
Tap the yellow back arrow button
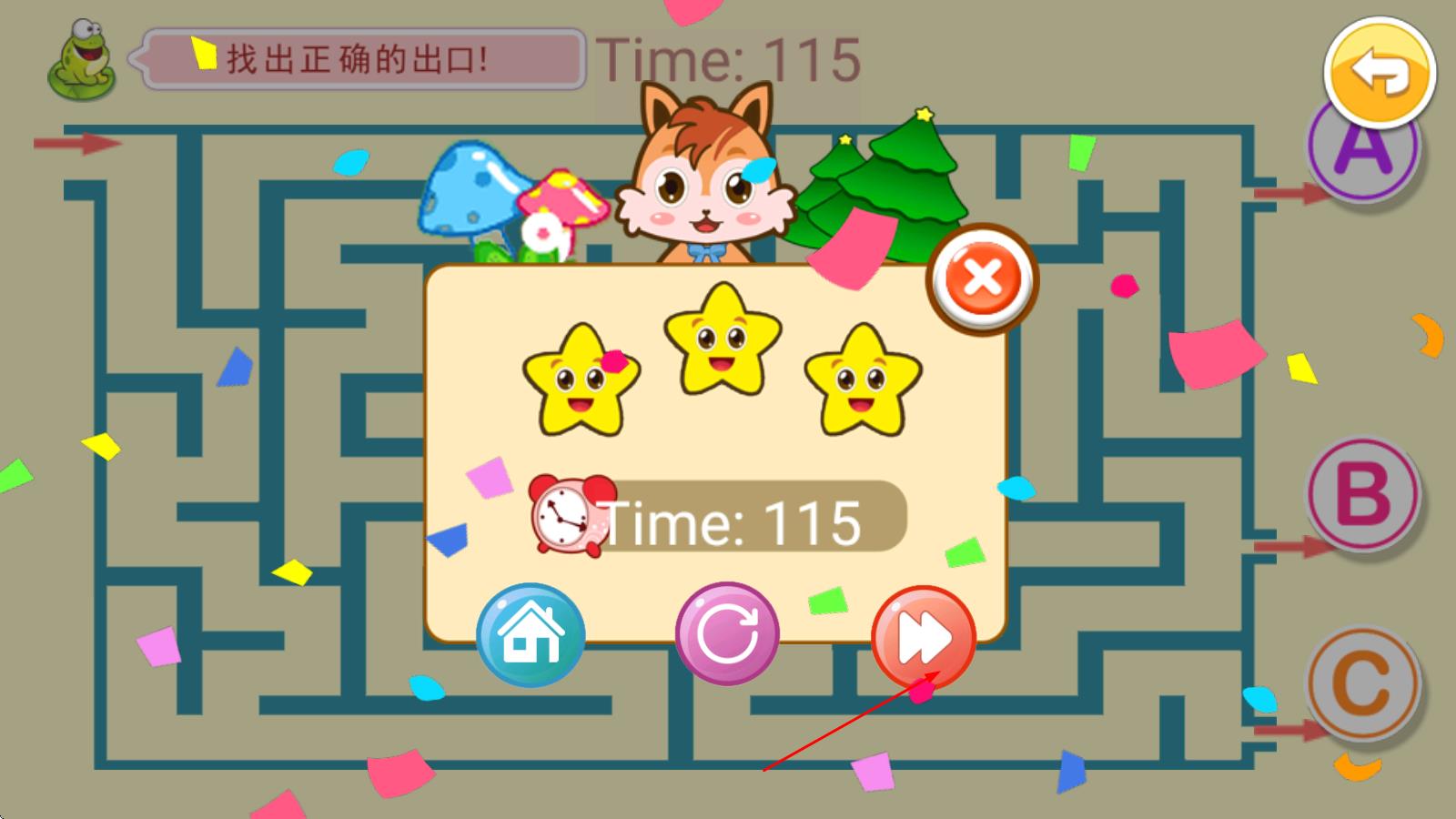point(1380,73)
